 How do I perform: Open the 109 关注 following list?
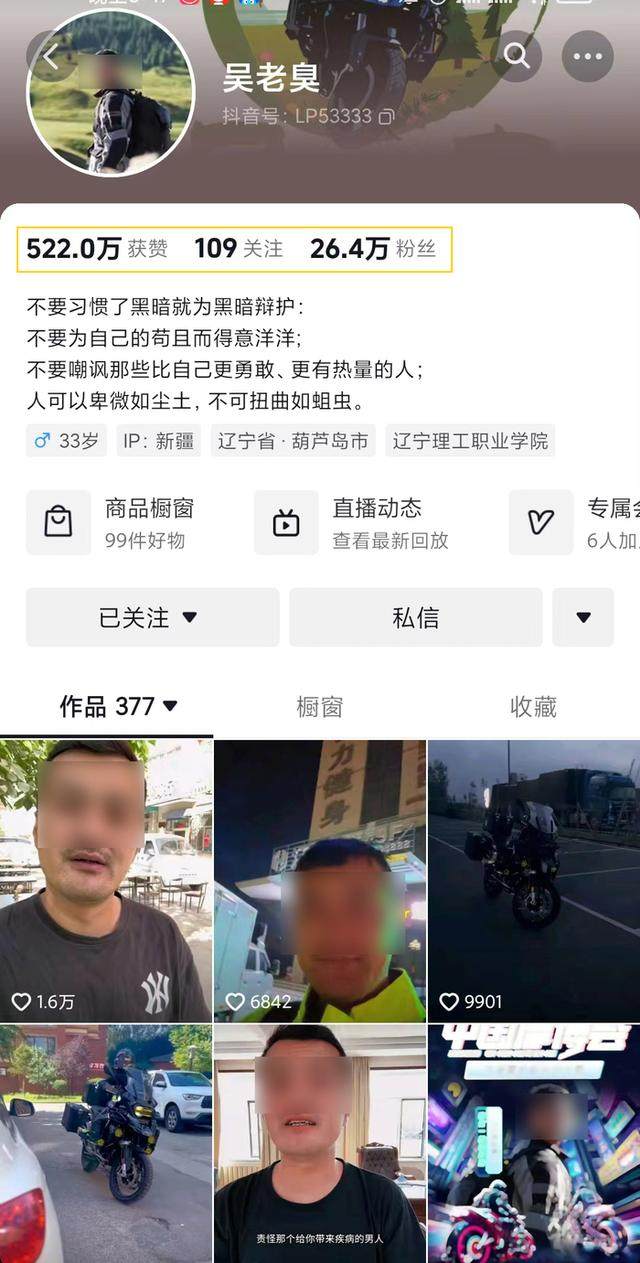238,249
